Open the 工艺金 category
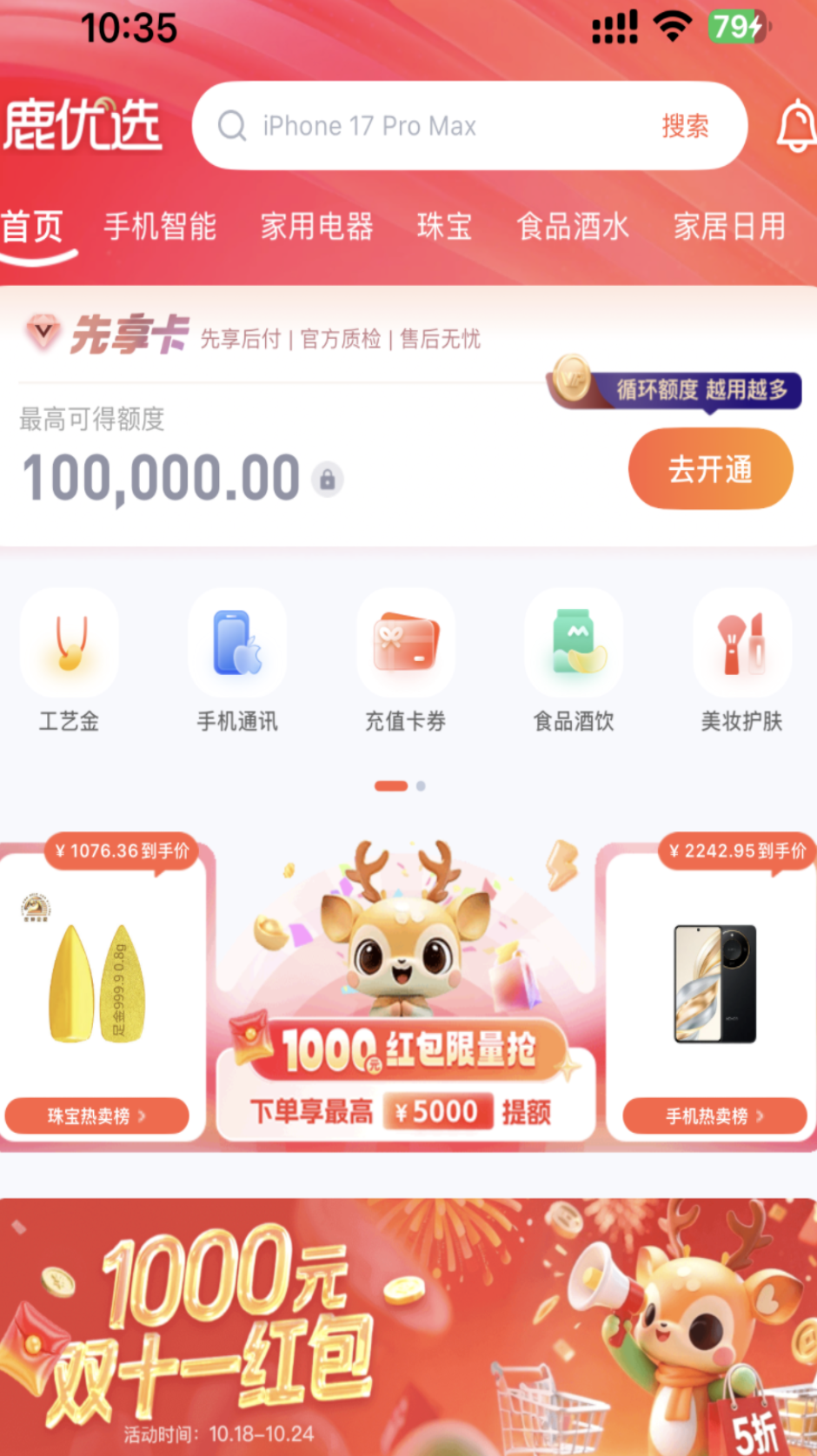The height and width of the screenshot is (1456, 817). click(70, 660)
